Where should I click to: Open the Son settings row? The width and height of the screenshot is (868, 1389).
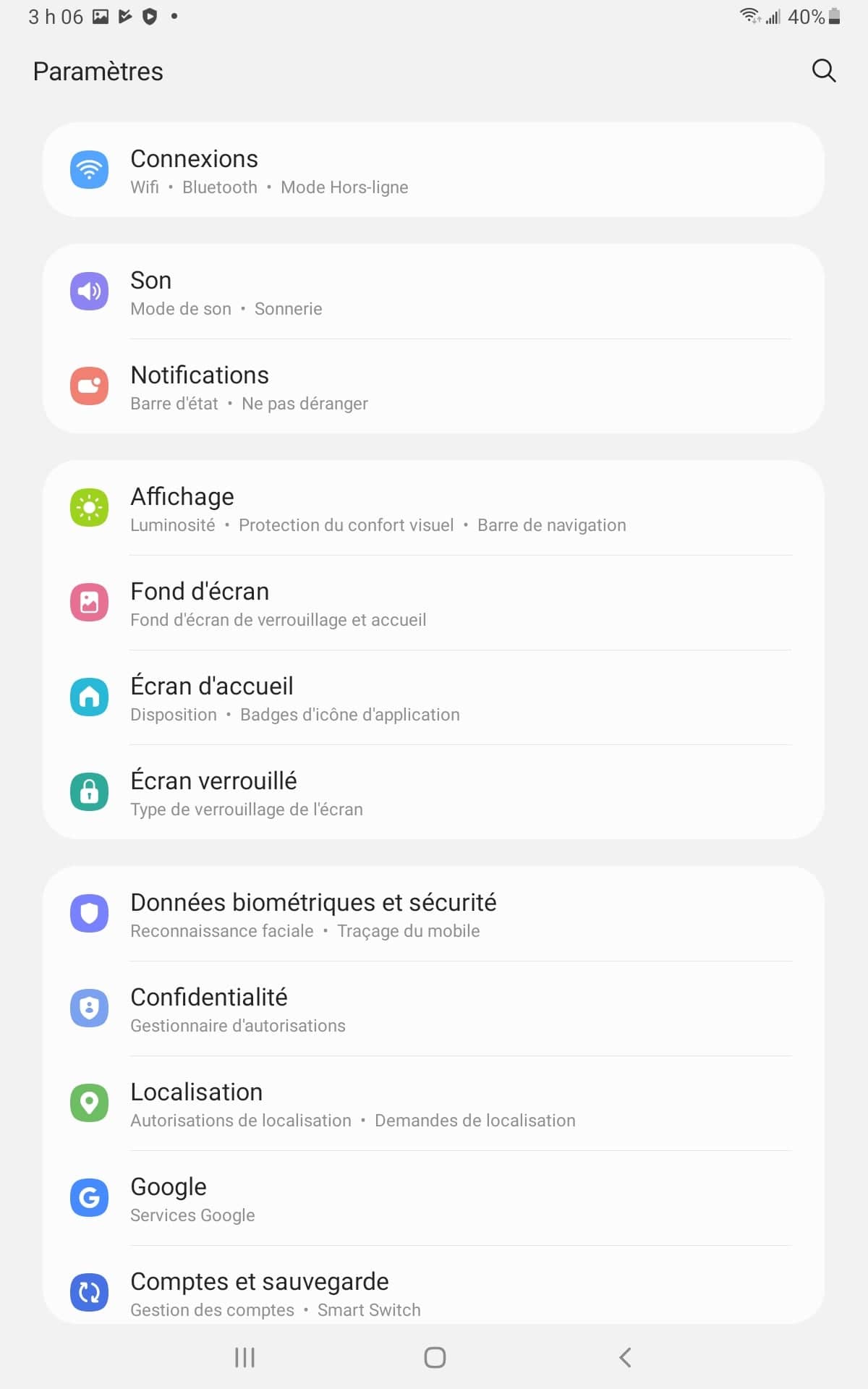point(434,292)
